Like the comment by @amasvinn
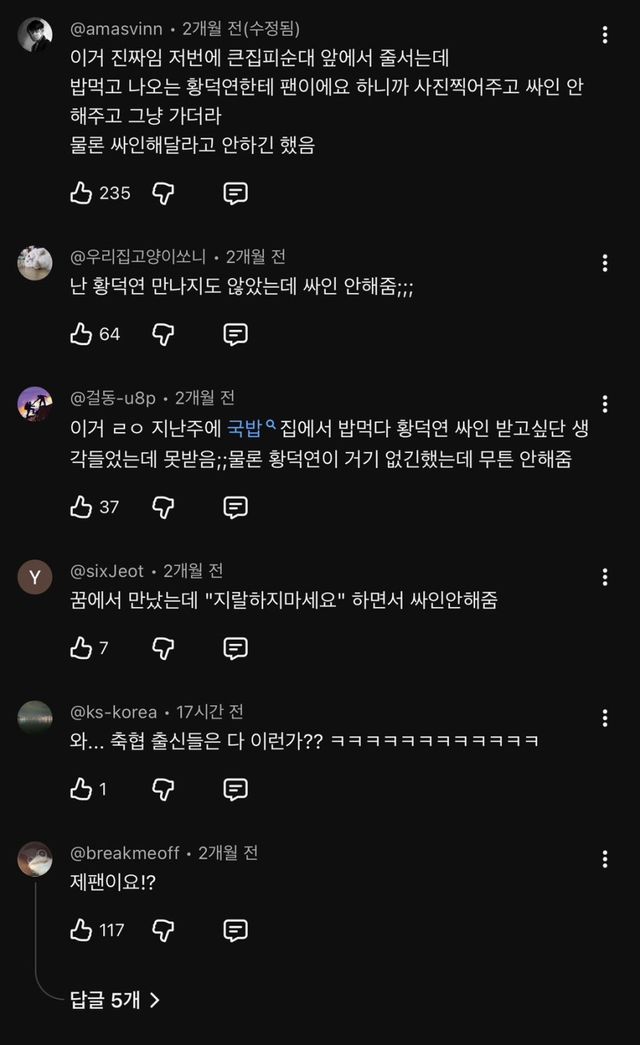The height and width of the screenshot is (1045, 640). point(81,193)
